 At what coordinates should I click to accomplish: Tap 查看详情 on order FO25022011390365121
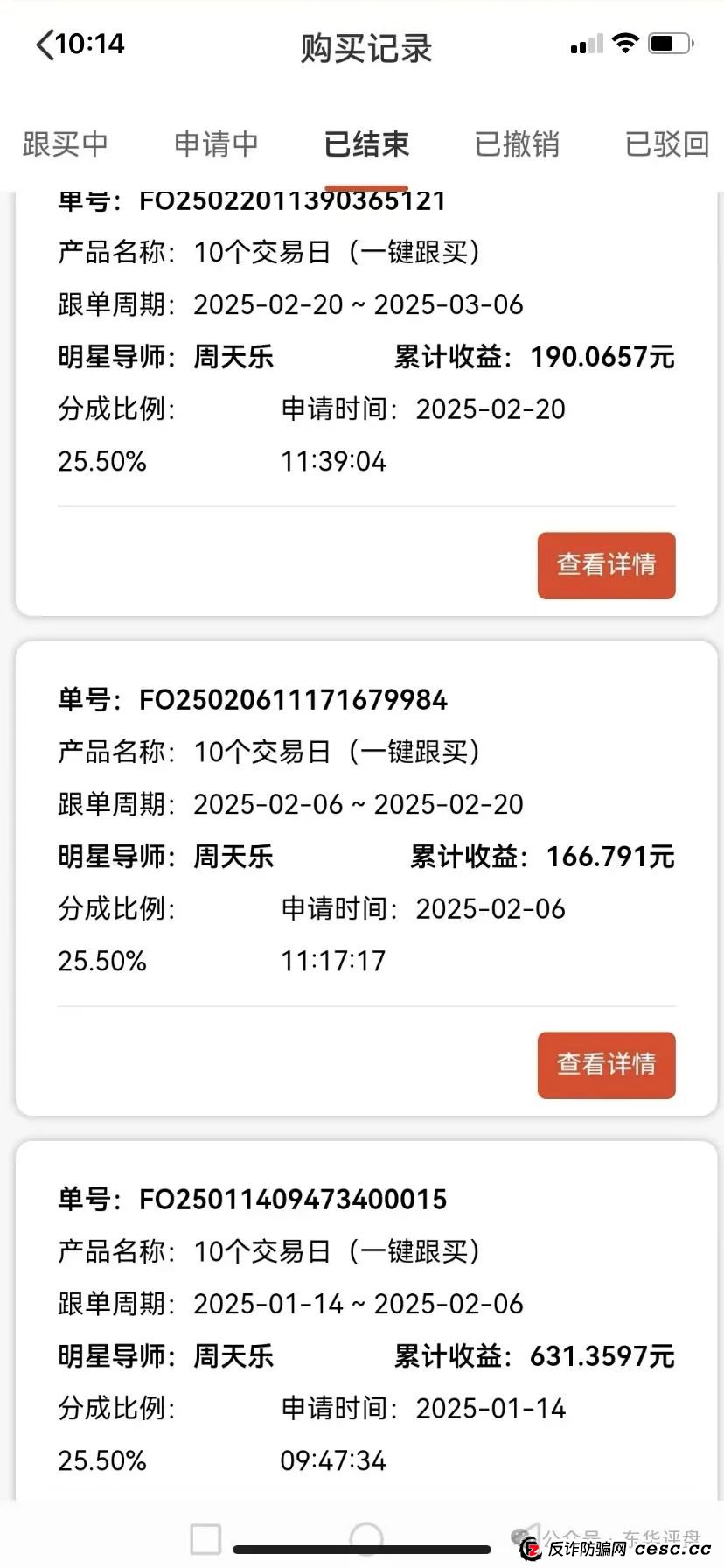(606, 566)
